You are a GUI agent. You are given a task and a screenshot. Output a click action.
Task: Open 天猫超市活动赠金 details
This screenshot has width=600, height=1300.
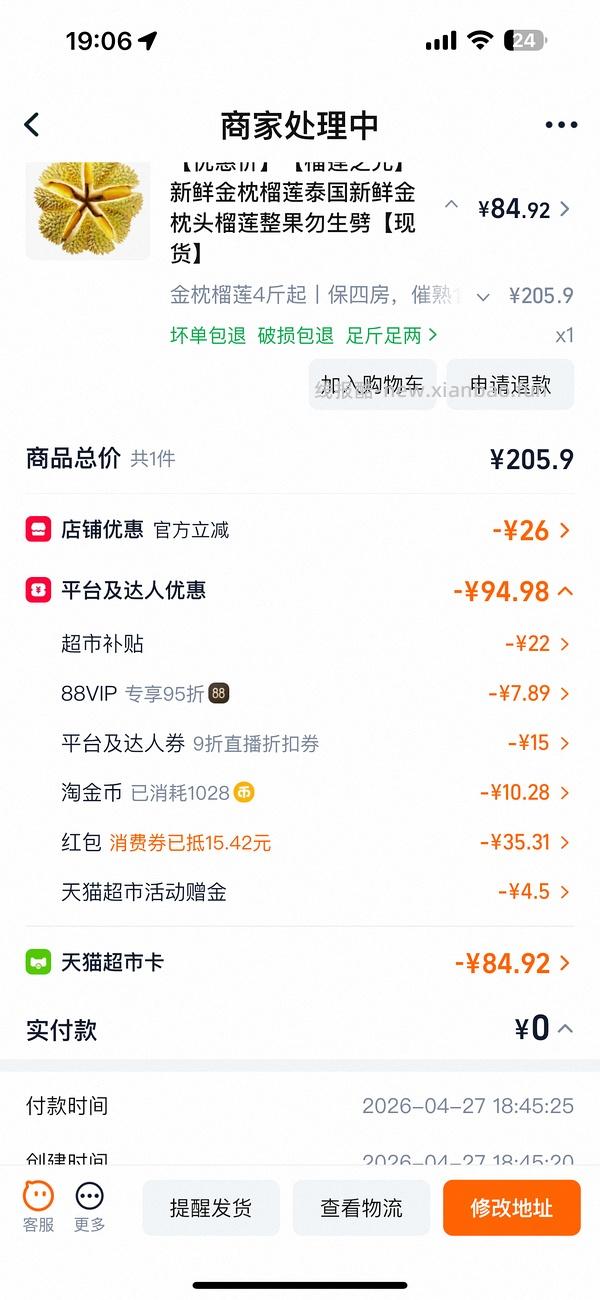(x=300, y=892)
